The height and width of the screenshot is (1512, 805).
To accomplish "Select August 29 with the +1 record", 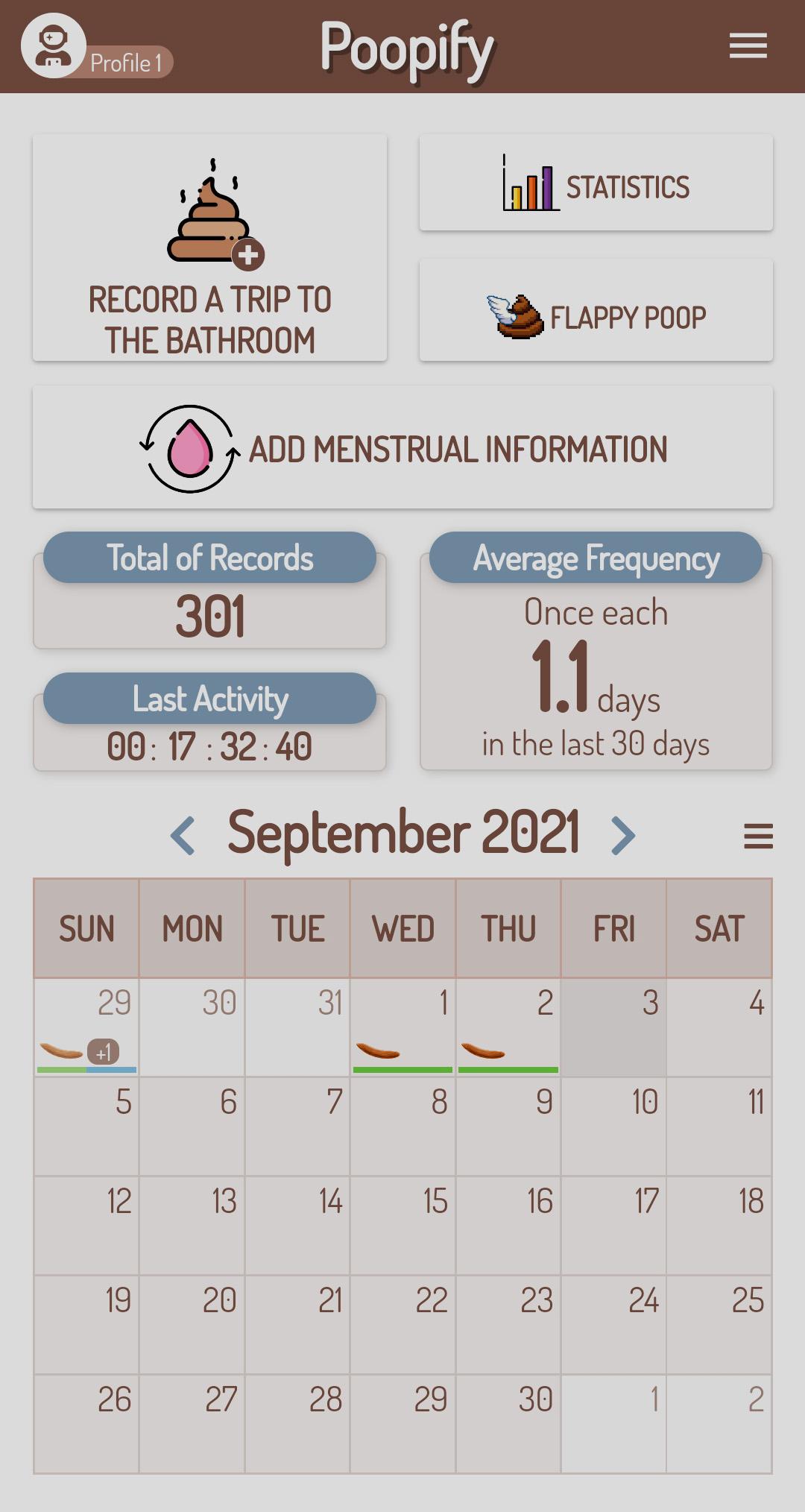I will tap(86, 1027).
